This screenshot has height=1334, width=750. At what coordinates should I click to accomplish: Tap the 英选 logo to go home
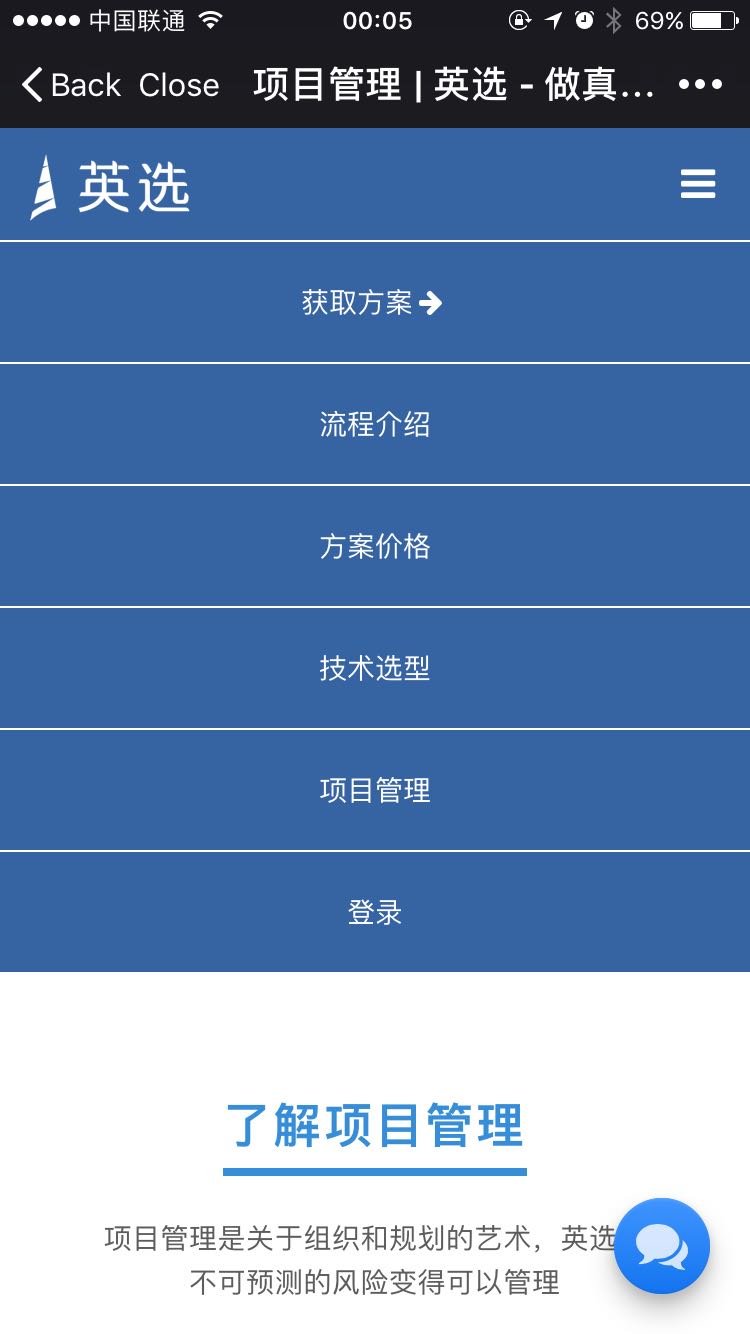tap(110, 187)
